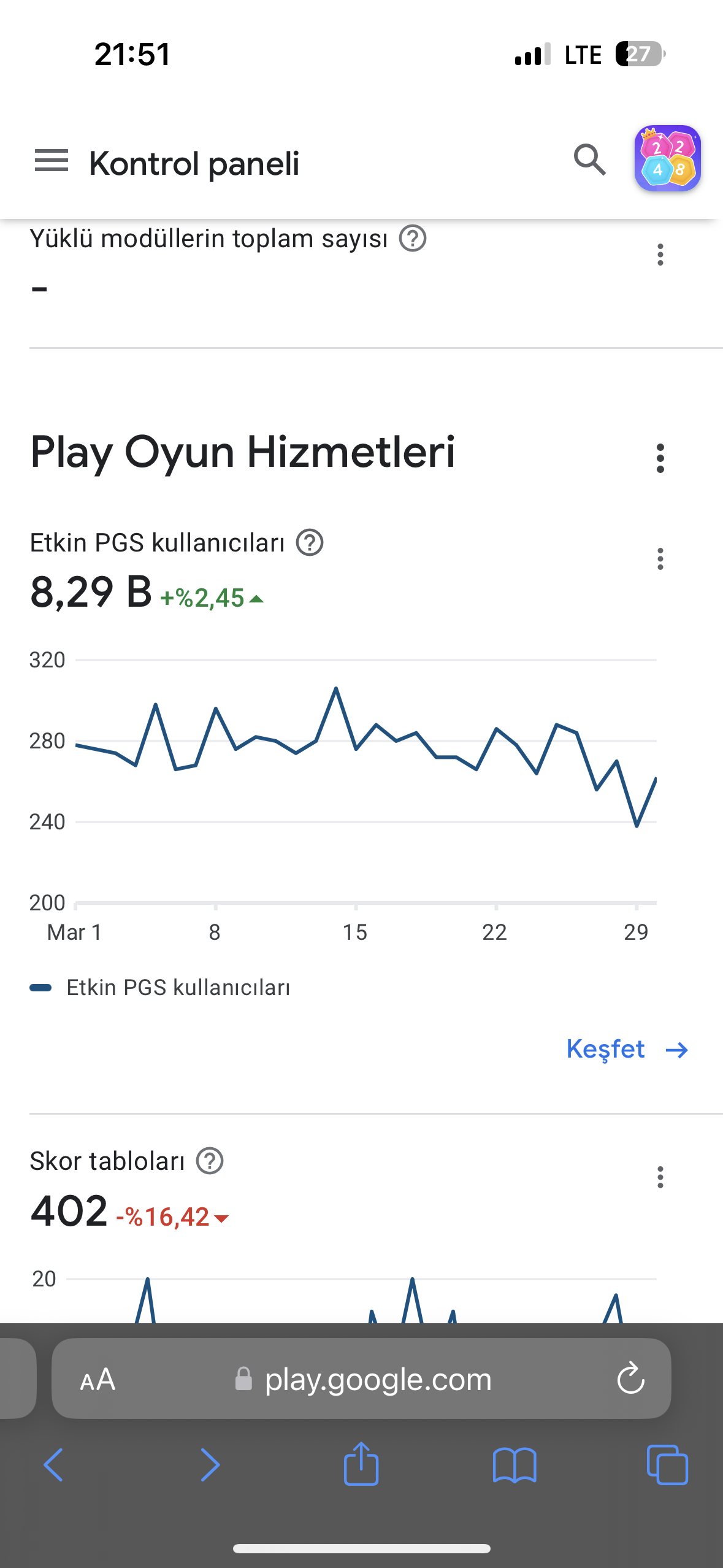Show help for Yüklü modüllerin toplam sayısı
The image size is (723, 1568).
[x=413, y=238]
